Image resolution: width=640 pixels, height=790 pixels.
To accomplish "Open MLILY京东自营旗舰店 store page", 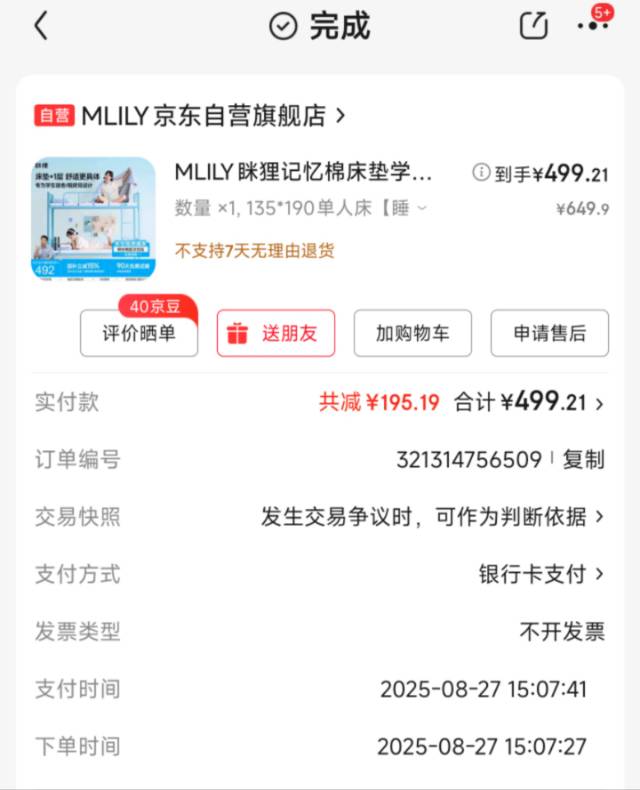I will tap(203, 116).
